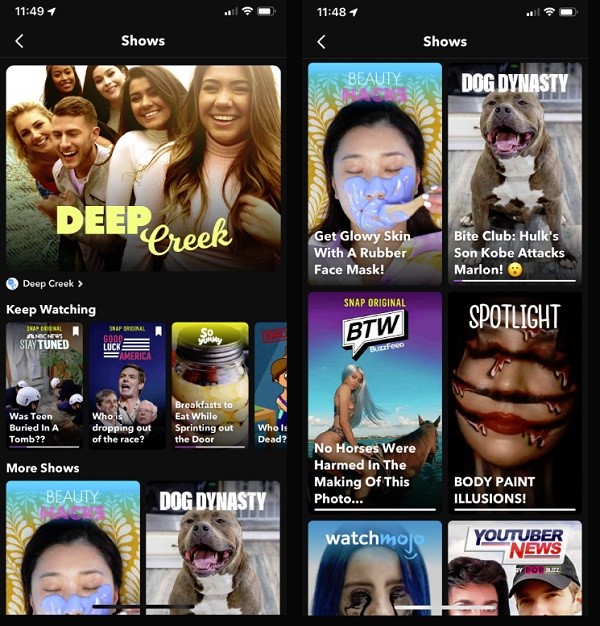The width and height of the screenshot is (600, 626).
Task: Play Breakfasts to Eat While Sprinting out the Door
Action: coord(209,385)
